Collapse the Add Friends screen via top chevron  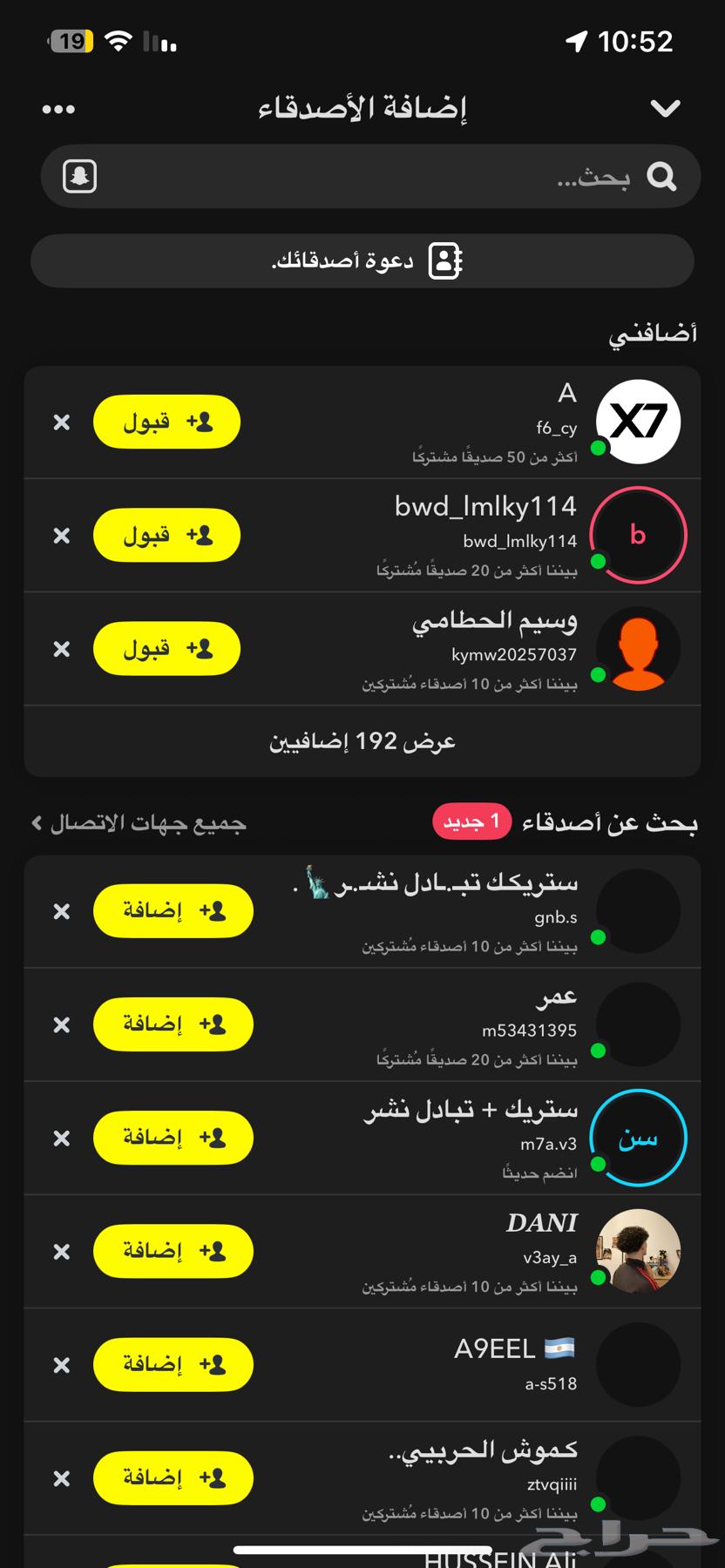click(666, 107)
